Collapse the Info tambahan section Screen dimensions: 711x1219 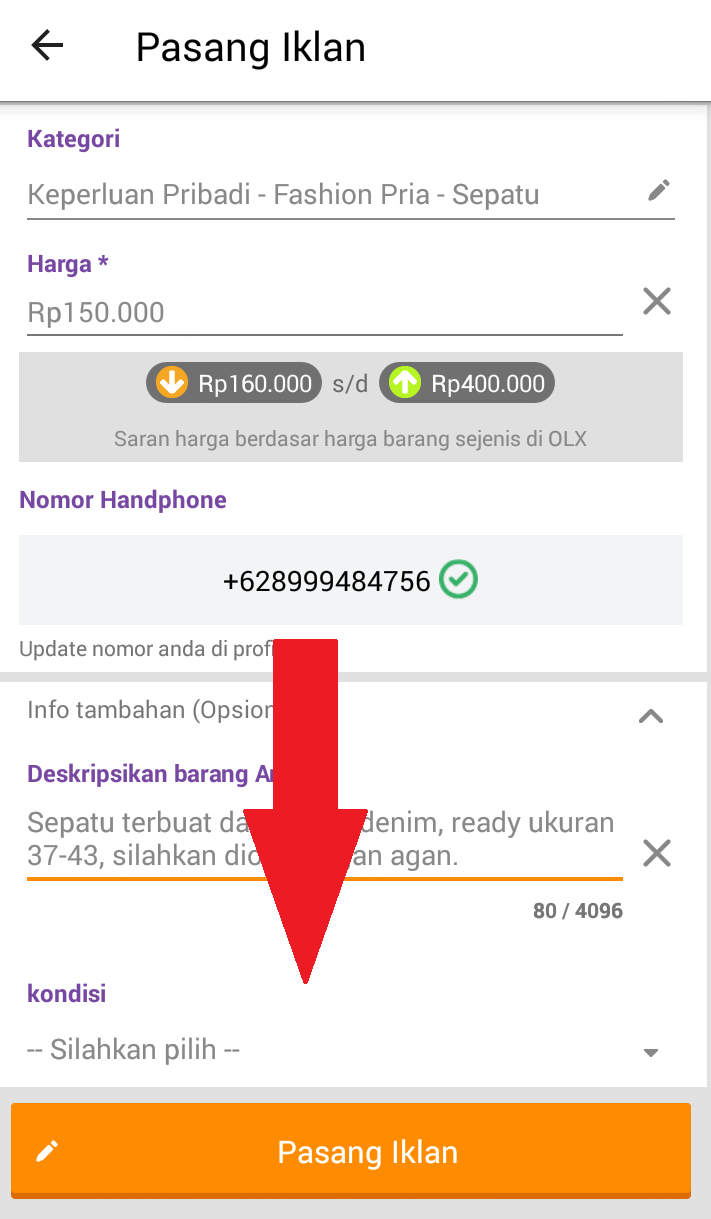pyautogui.click(x=651, y=715)
